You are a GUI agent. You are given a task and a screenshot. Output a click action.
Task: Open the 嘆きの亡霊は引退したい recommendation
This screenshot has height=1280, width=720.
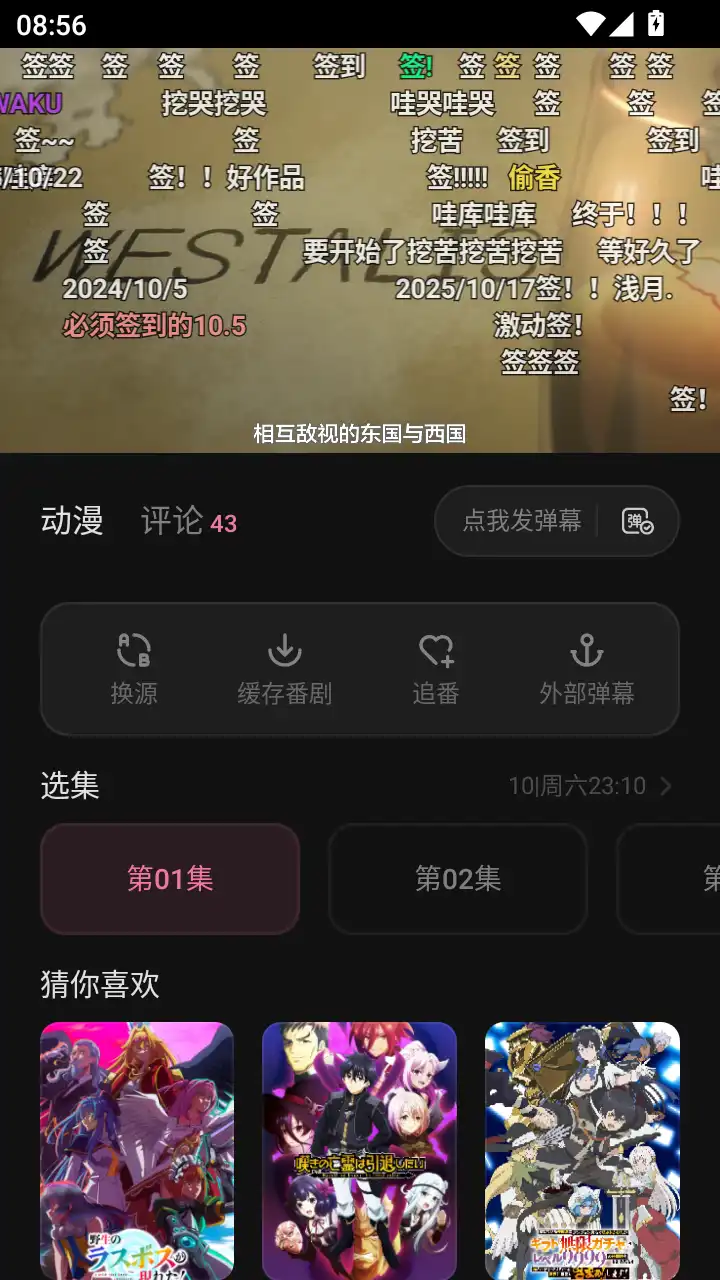pyautogui.click(x=360, y=1150)
